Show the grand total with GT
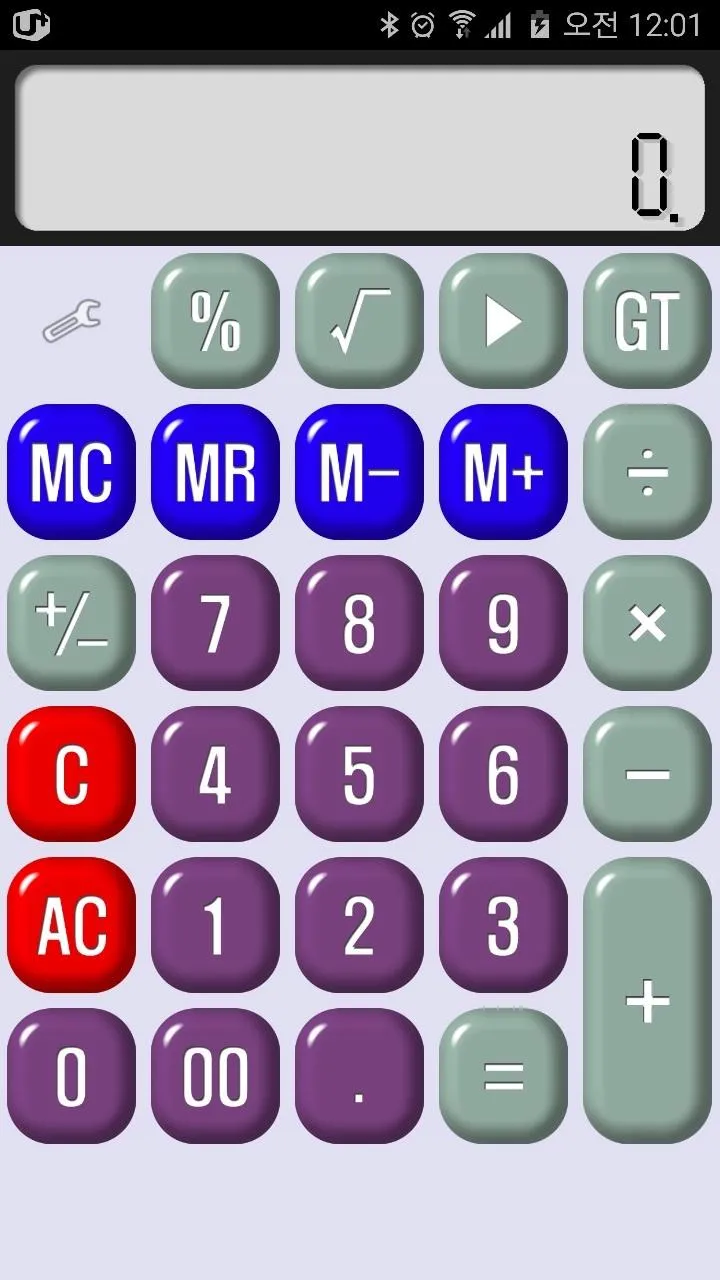 [x=647, y=321]
